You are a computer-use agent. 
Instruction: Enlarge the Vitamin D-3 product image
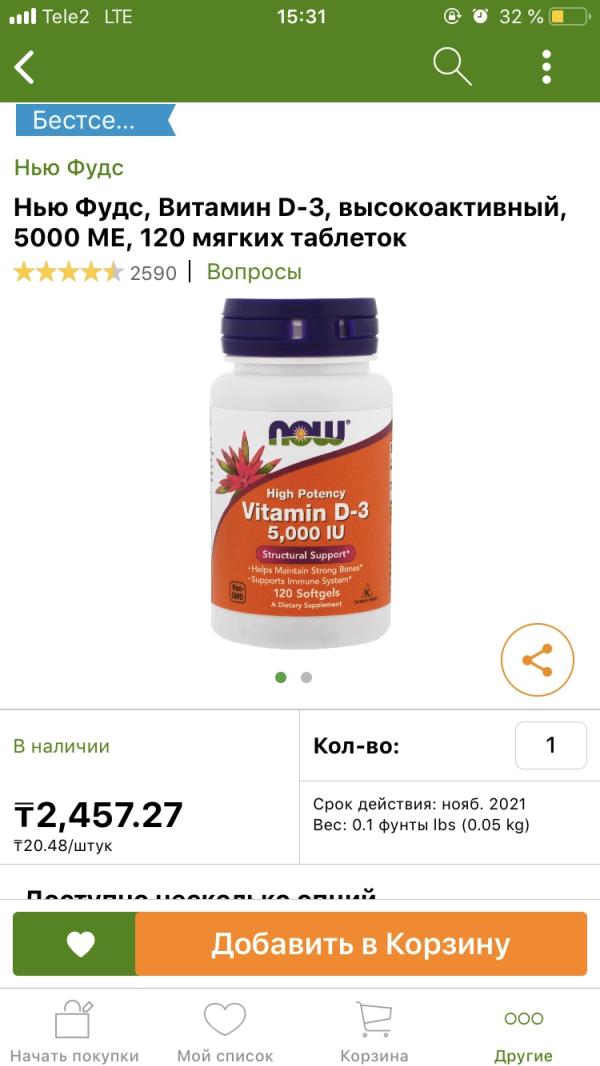(x=300, y=474)
